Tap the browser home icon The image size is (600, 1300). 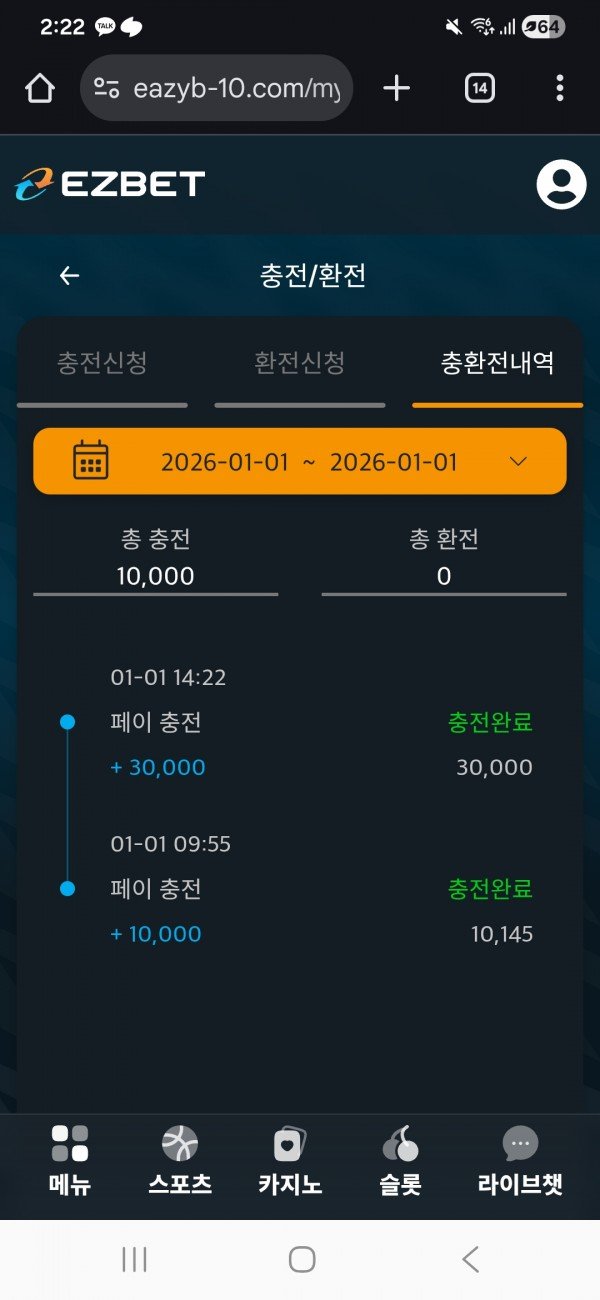(x=40, y=89)
